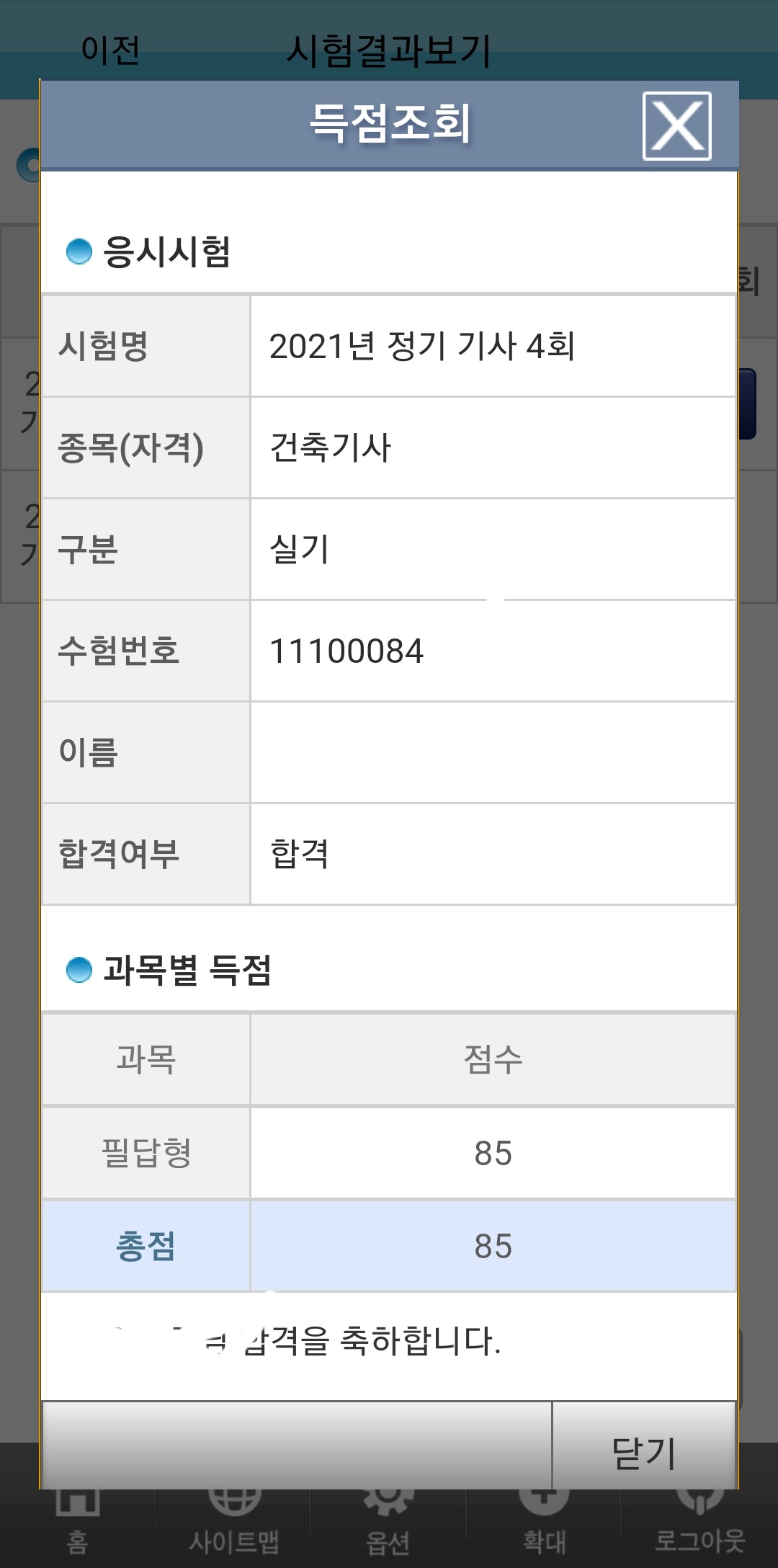
Task: Close the 득점조회 dialog with the X
Action: coord(676,126)
